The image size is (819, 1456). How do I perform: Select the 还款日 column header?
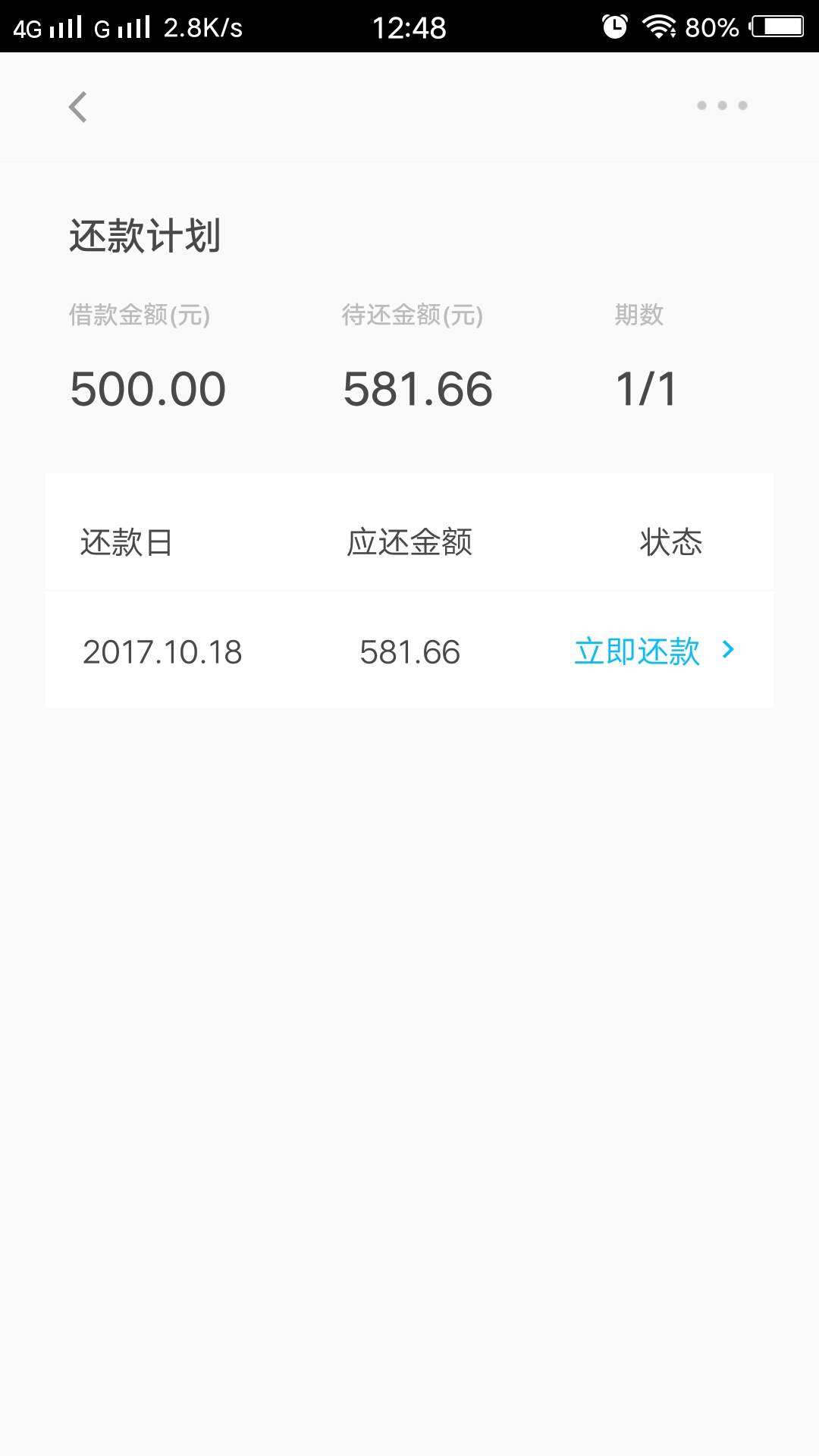tap(127, 542)
